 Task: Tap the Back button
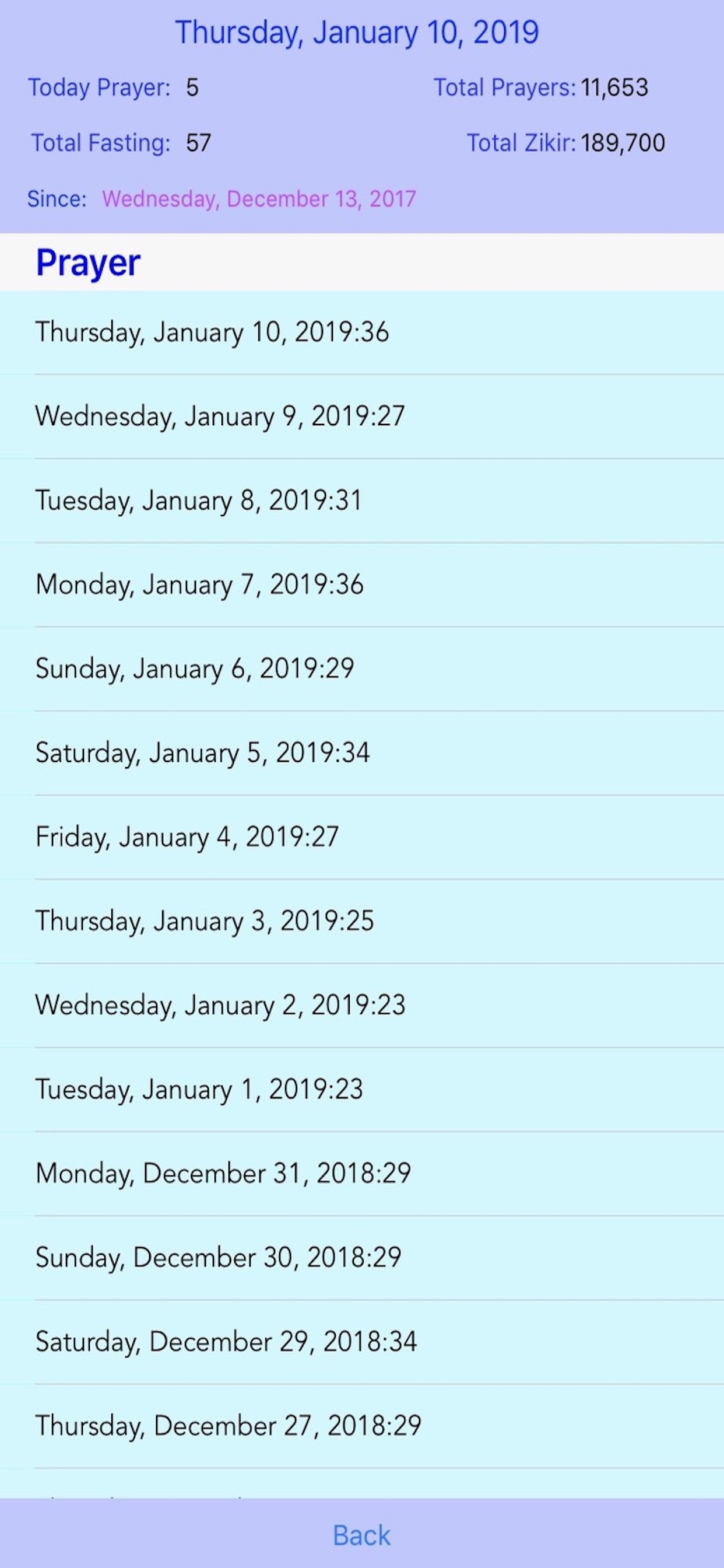[x=361, y=1535]
